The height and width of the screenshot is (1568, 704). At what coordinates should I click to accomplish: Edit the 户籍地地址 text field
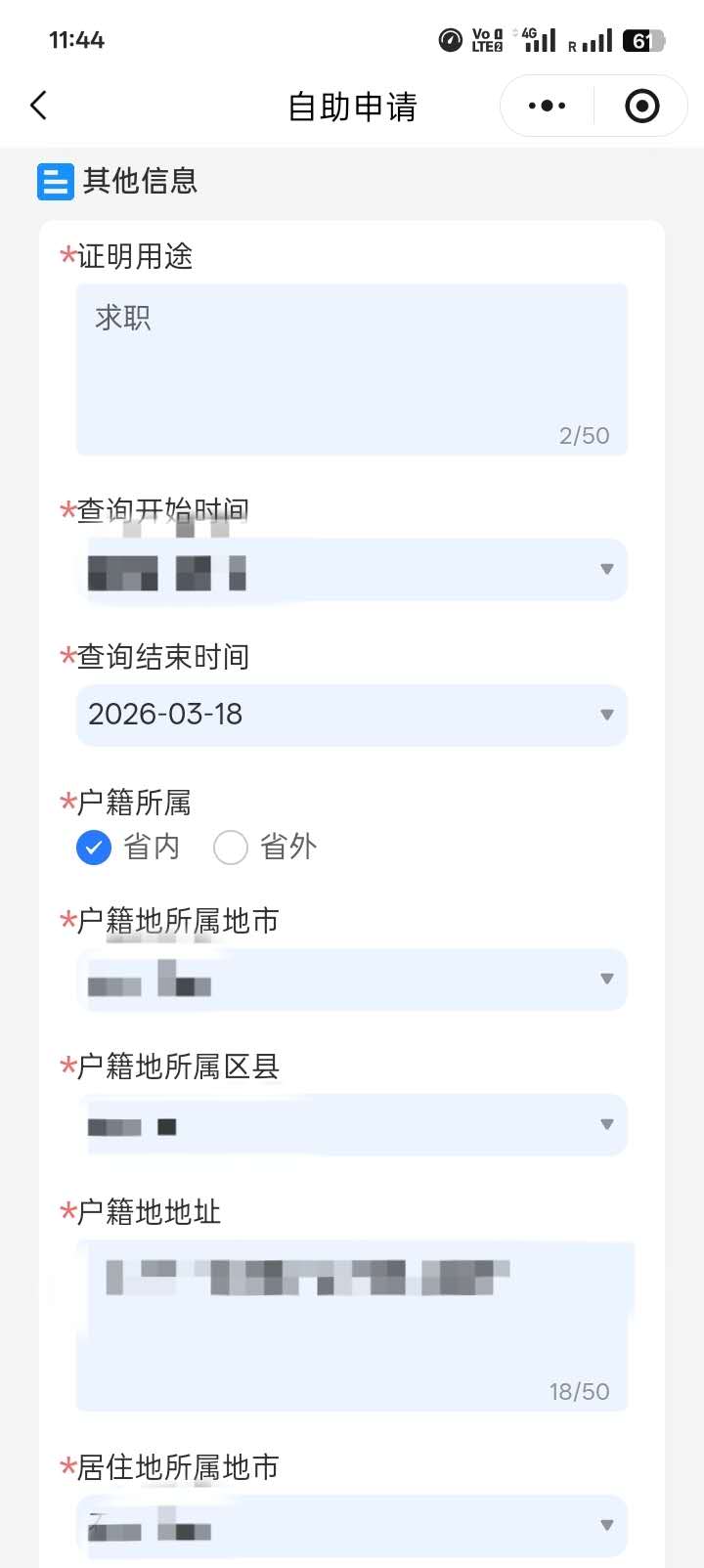coord(351,1326)
